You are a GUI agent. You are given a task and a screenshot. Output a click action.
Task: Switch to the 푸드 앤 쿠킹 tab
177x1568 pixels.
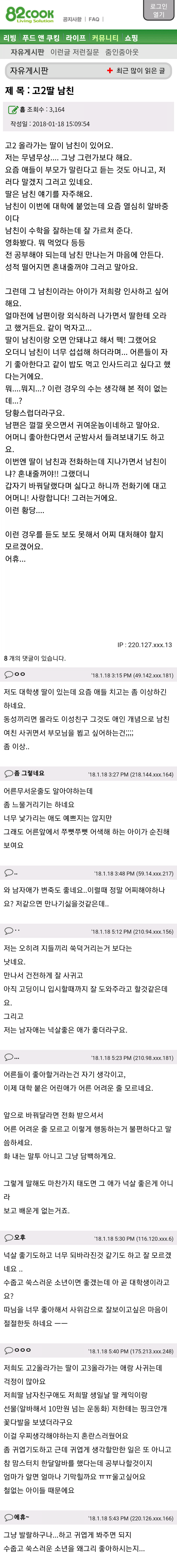(41, 38)
